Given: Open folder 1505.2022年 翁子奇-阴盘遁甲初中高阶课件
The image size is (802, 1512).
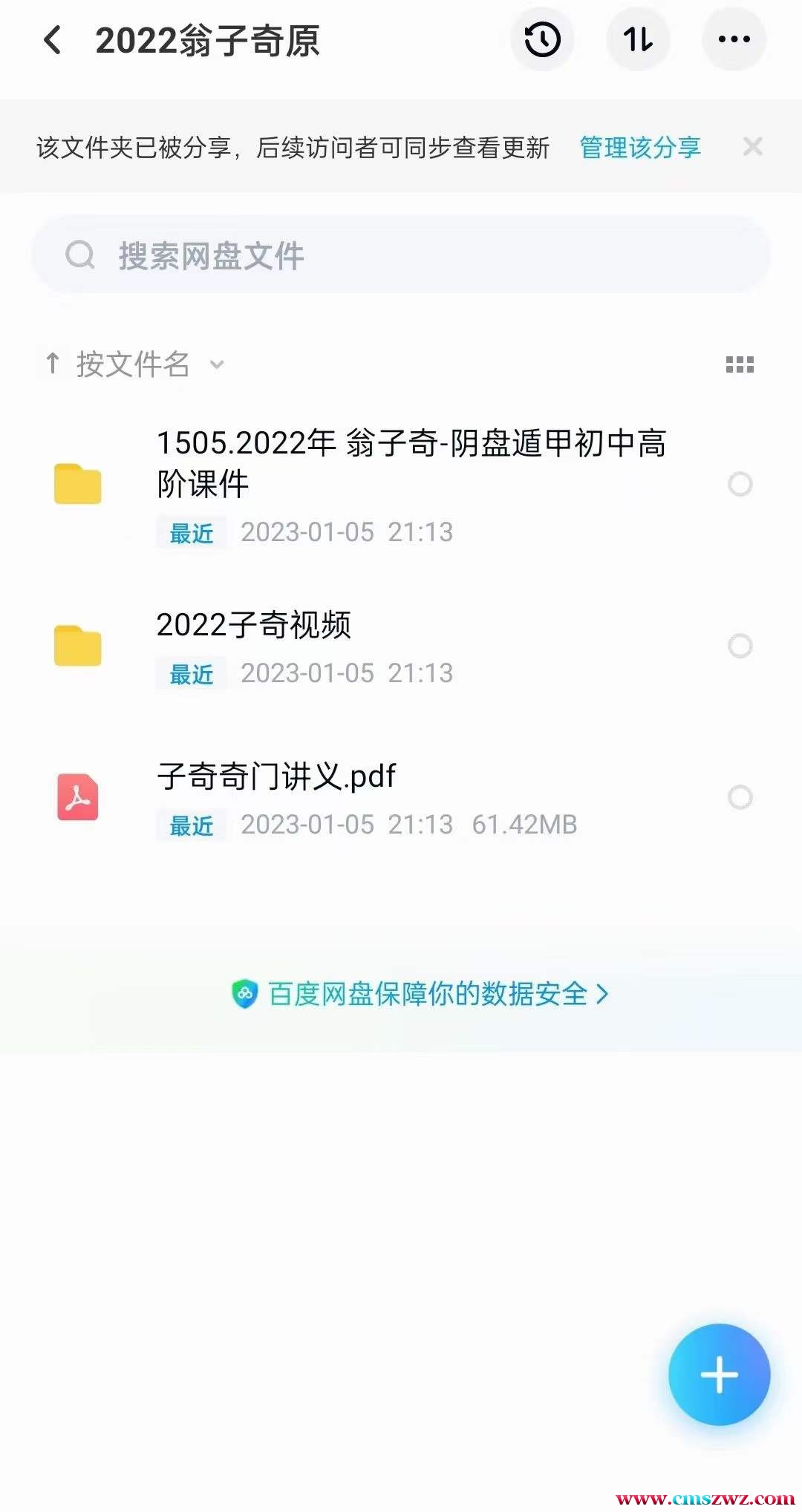Looking at the screenshot, I should 410,463.
